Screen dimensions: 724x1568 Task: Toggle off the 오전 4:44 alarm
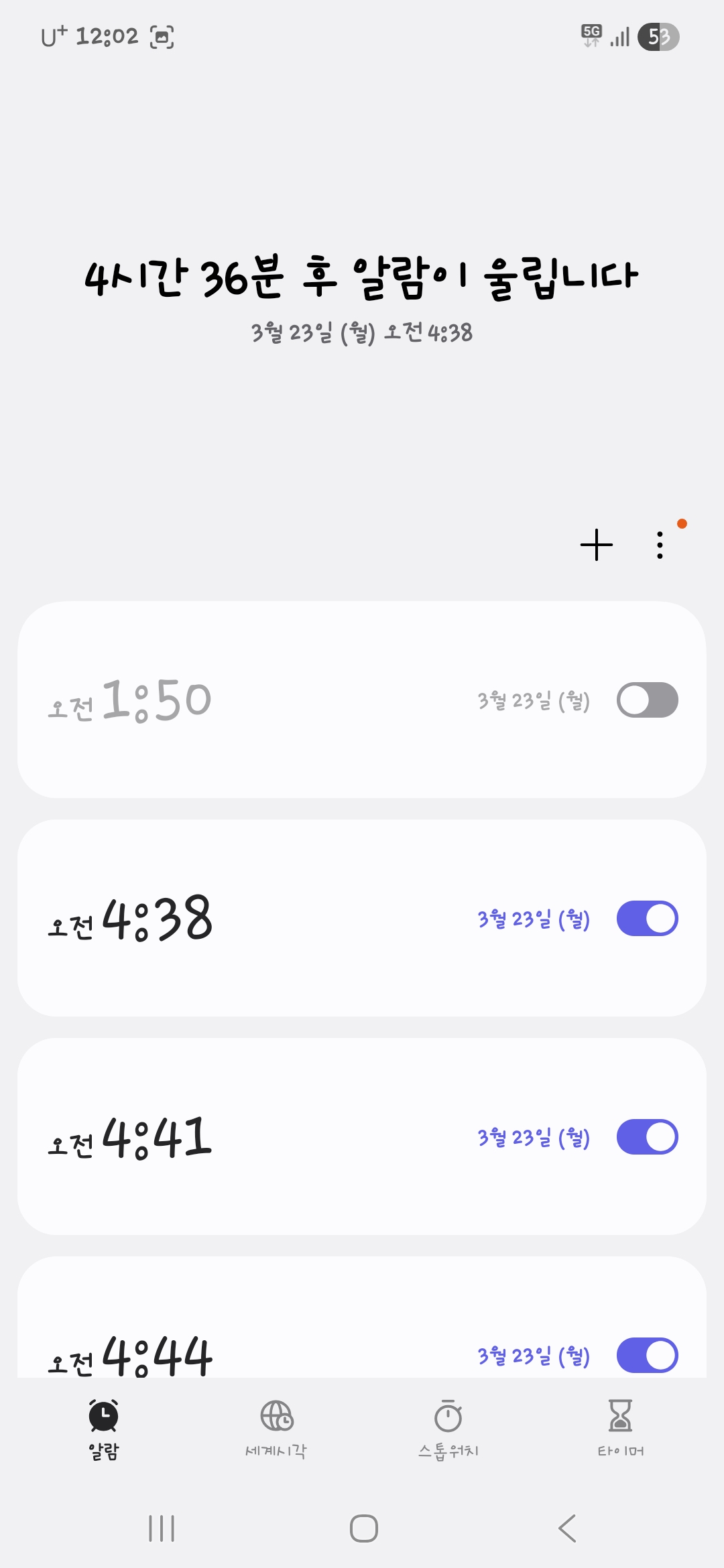click(647, 1355)
